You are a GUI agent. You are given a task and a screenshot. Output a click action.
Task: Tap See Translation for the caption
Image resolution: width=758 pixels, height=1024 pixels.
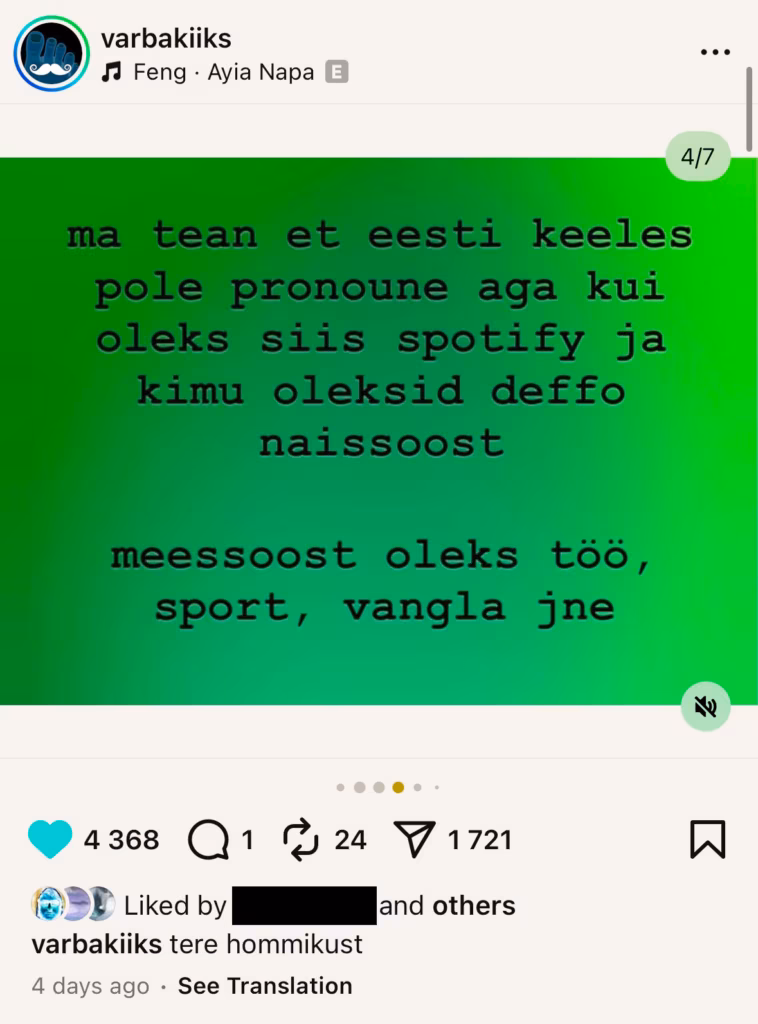[265, 986]
